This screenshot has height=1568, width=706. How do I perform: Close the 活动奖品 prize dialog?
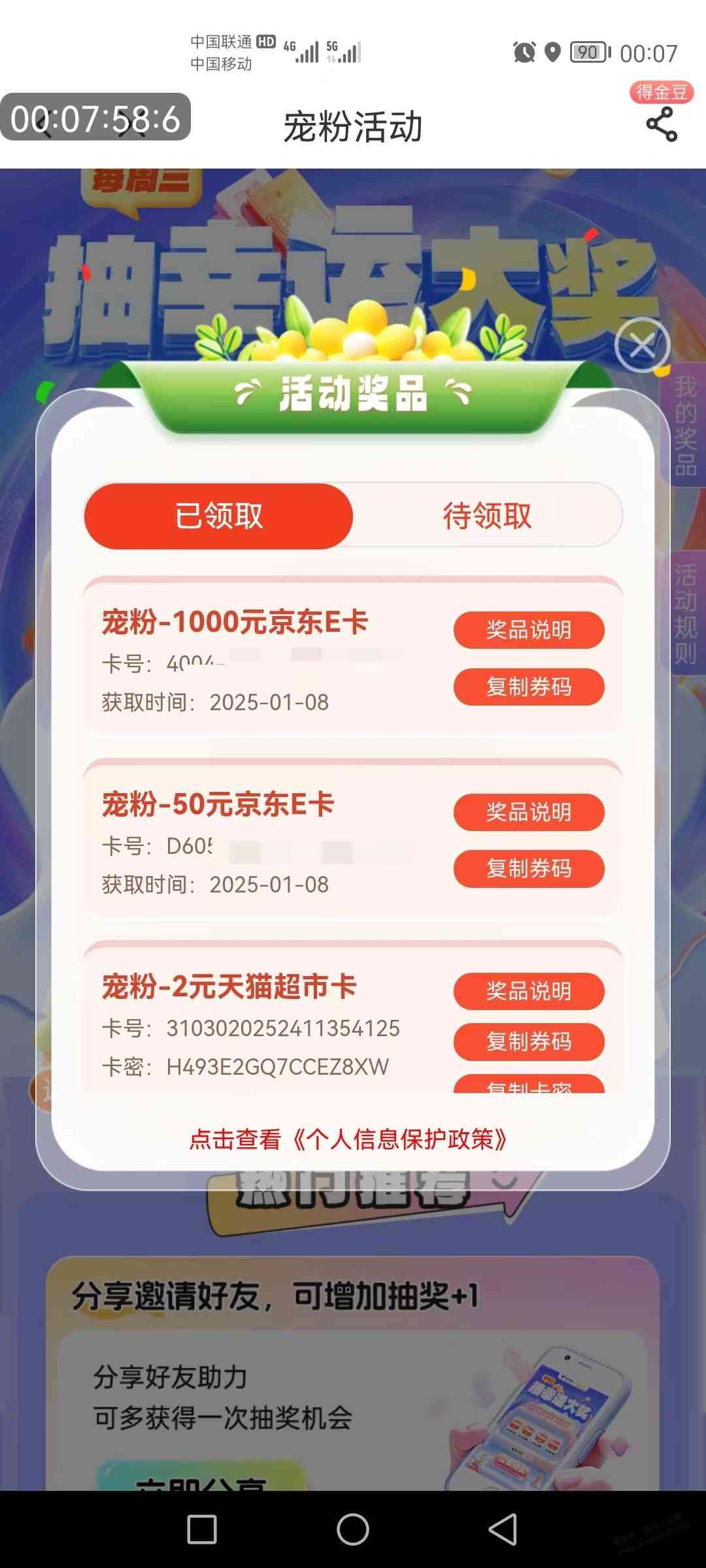tap(642, 345)
